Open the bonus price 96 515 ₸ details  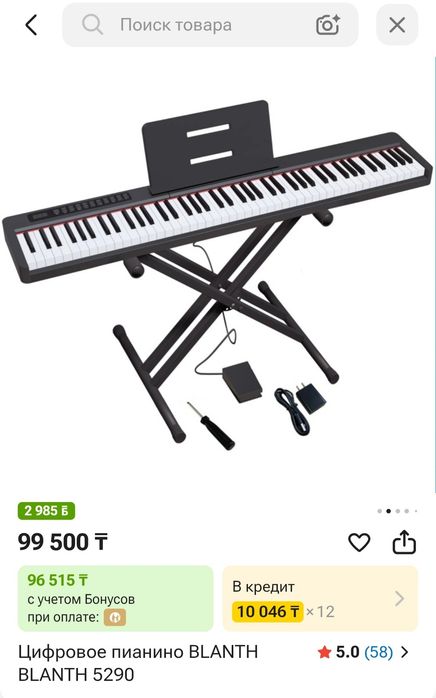116,599
